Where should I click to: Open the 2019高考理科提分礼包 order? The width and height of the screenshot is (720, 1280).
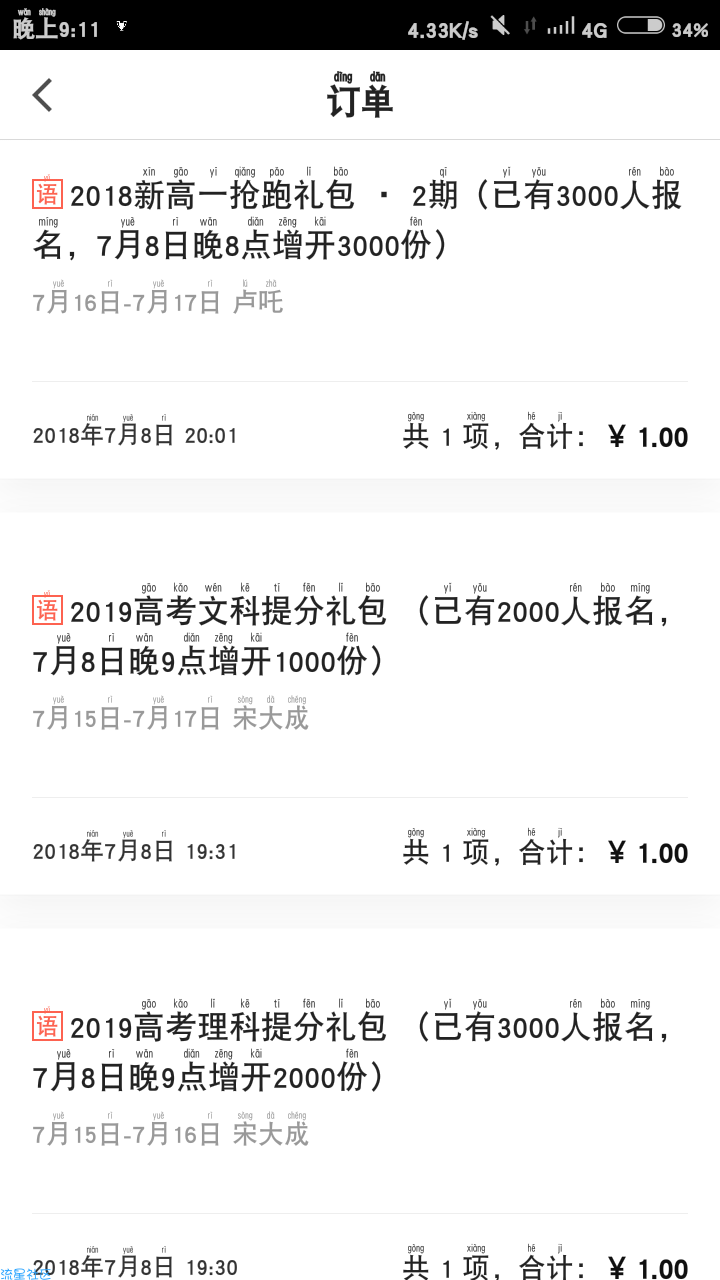(x=360, y=1104)
